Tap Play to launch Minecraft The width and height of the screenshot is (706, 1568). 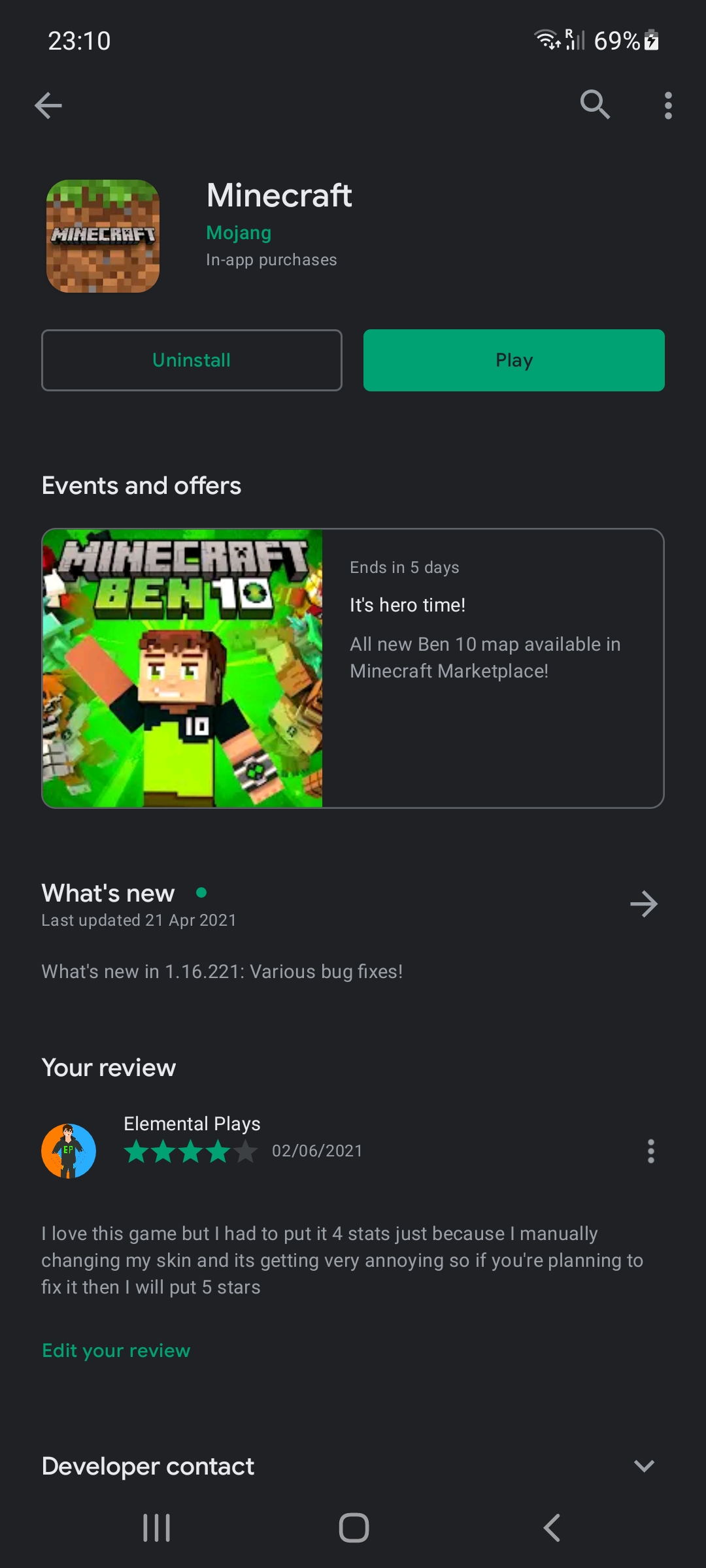pyautogui.click(x=514, y=360)
